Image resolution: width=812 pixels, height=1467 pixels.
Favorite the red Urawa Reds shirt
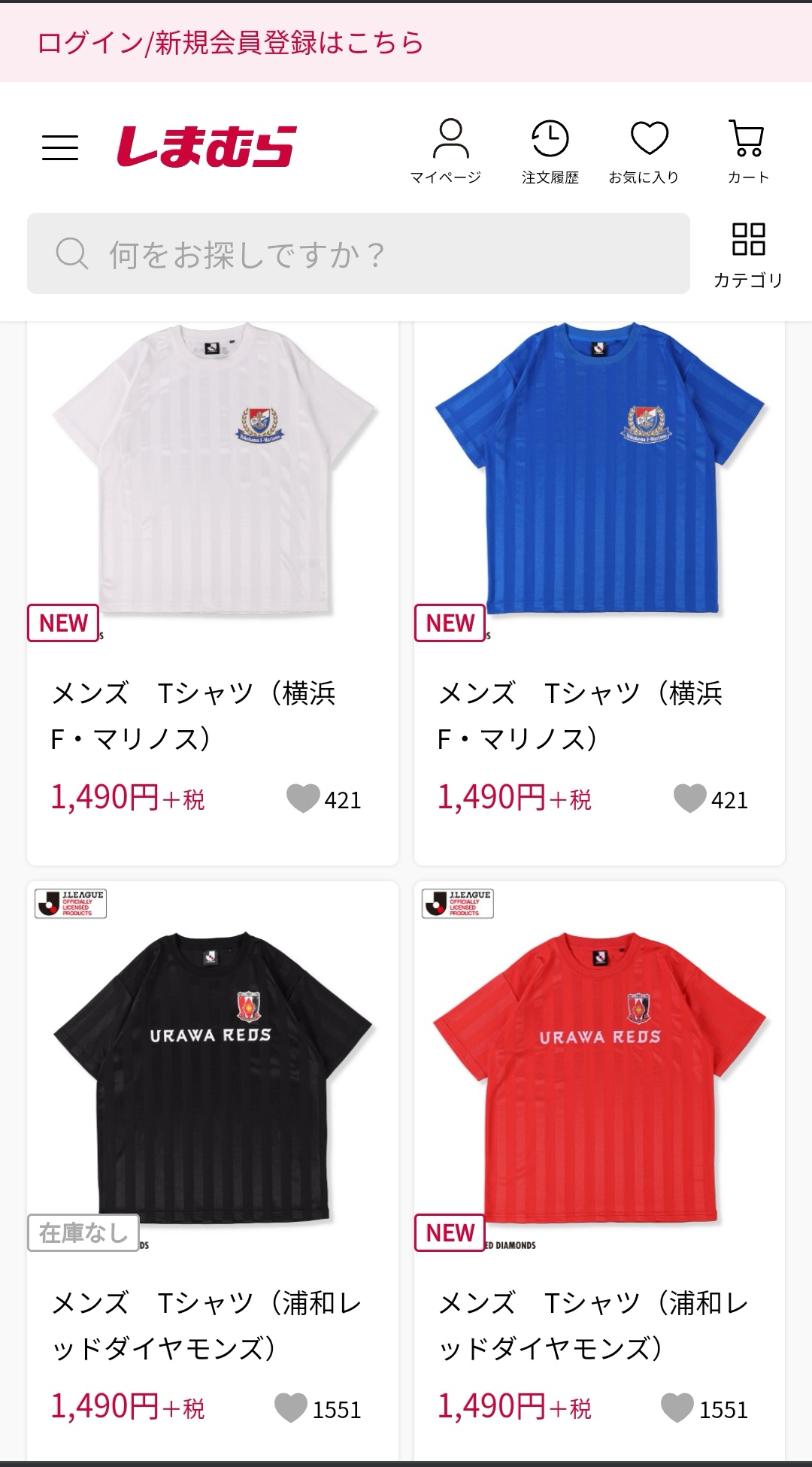677,1408
